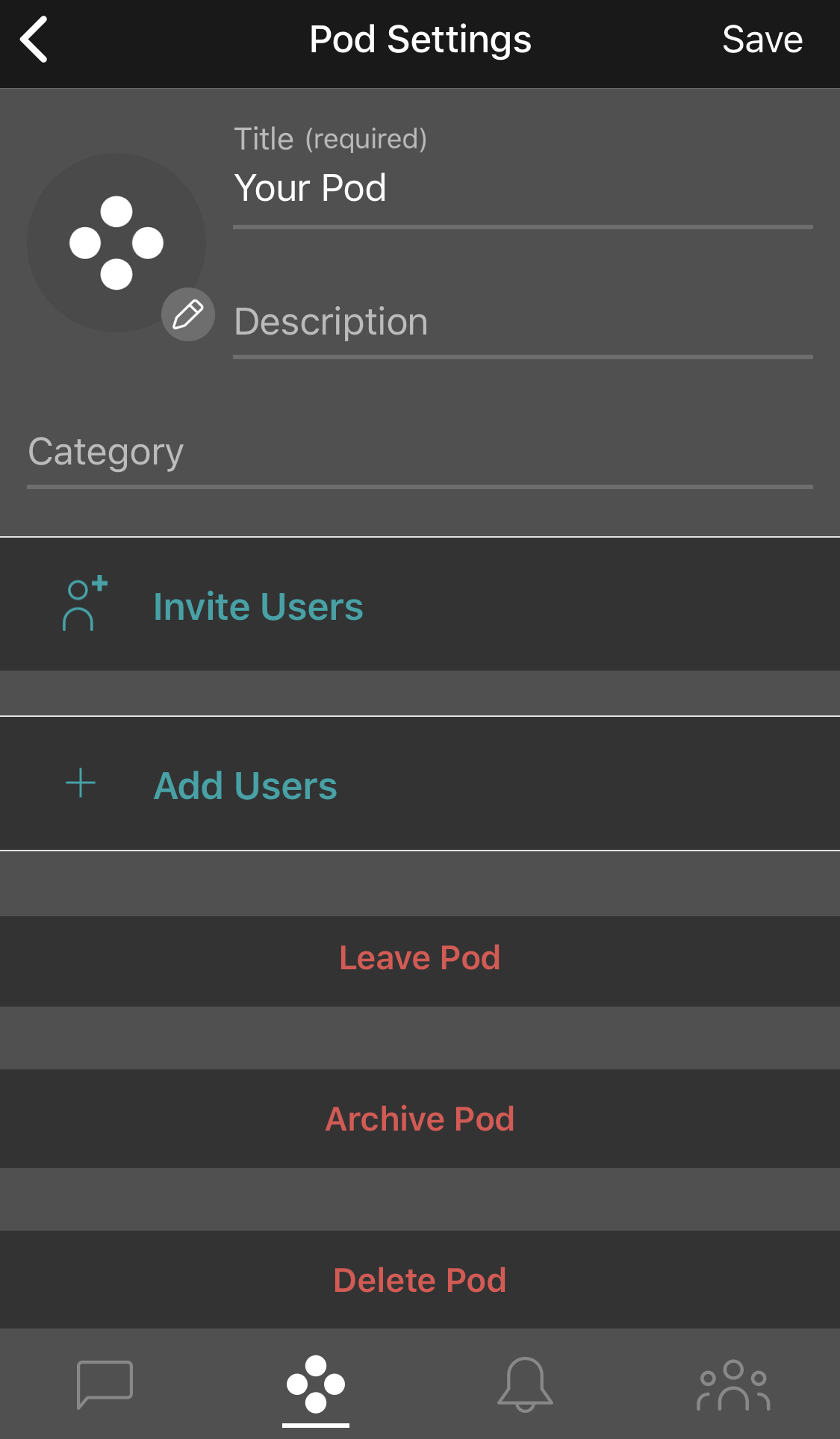Archive this pod

[420, 1119]
